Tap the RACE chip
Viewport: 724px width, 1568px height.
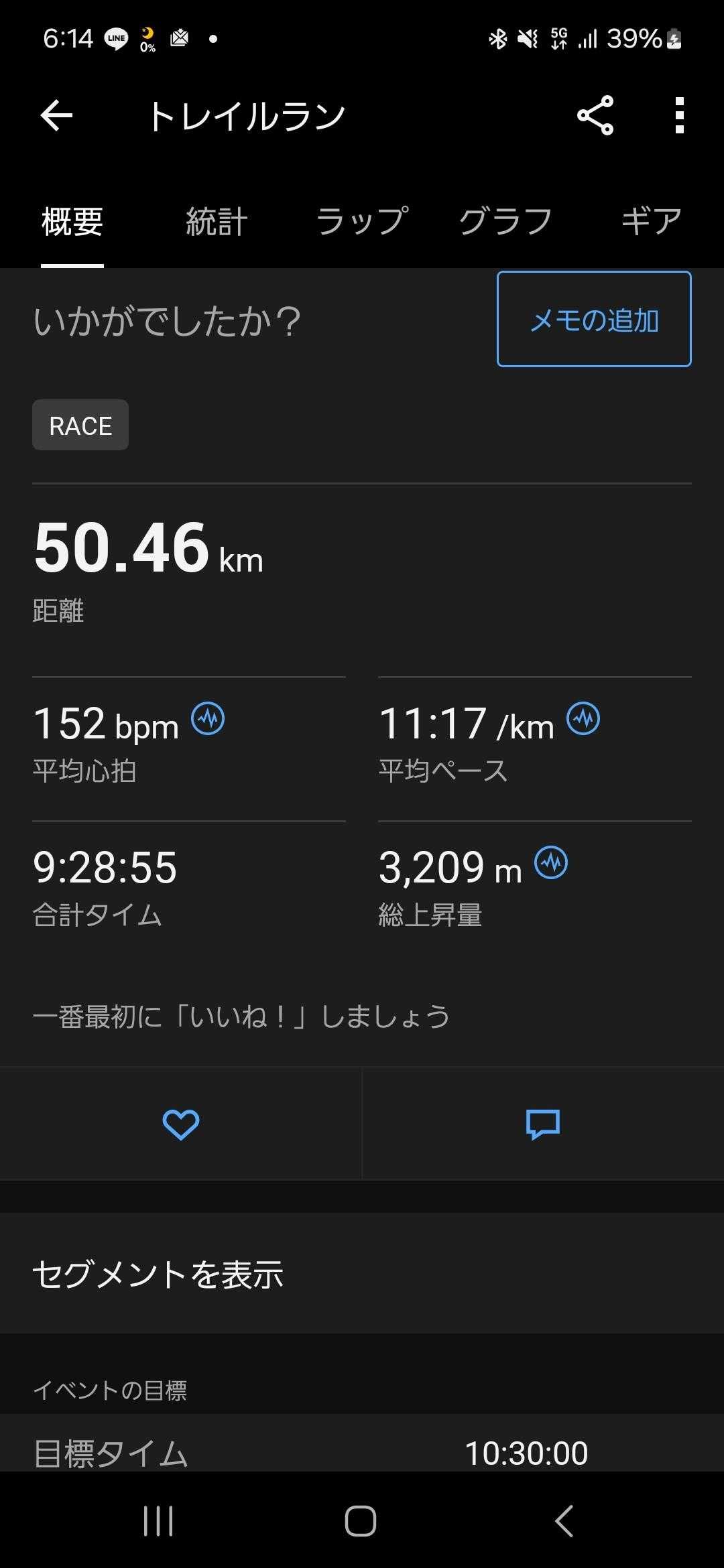click(x=80, y=425)
